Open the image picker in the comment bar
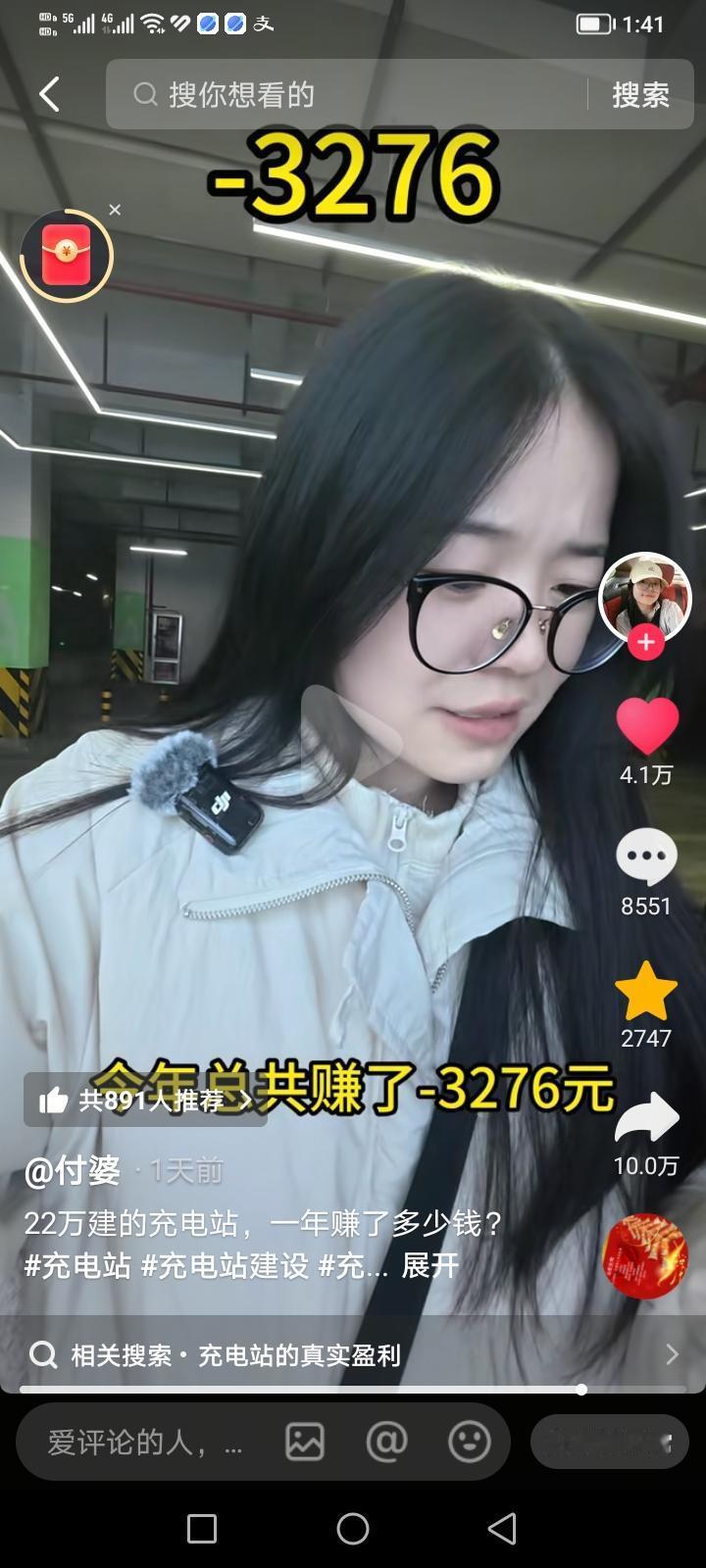Screen dimensions: 706x1568 pyautogui.click(x=304, y=1441)
